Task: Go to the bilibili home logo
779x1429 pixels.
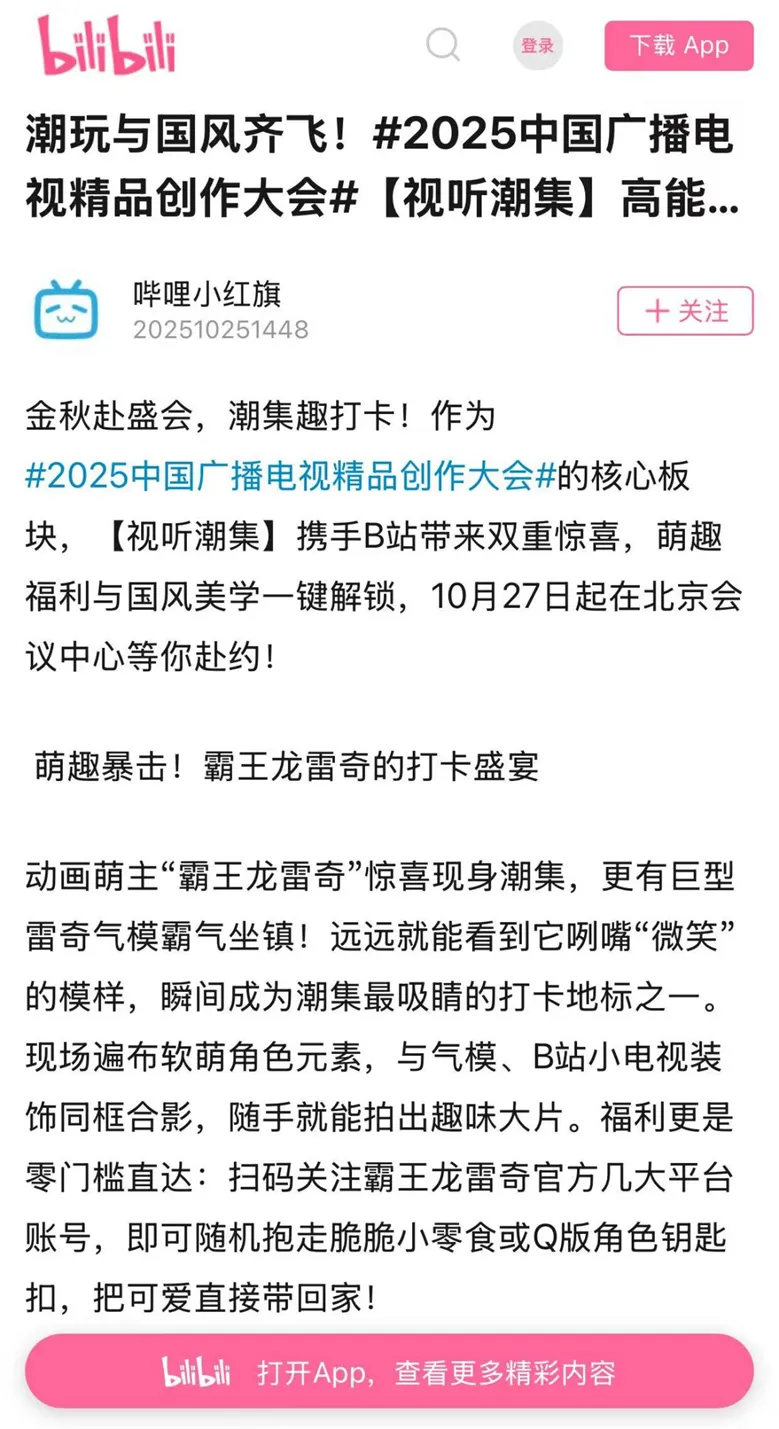Action: coord(107,45)
